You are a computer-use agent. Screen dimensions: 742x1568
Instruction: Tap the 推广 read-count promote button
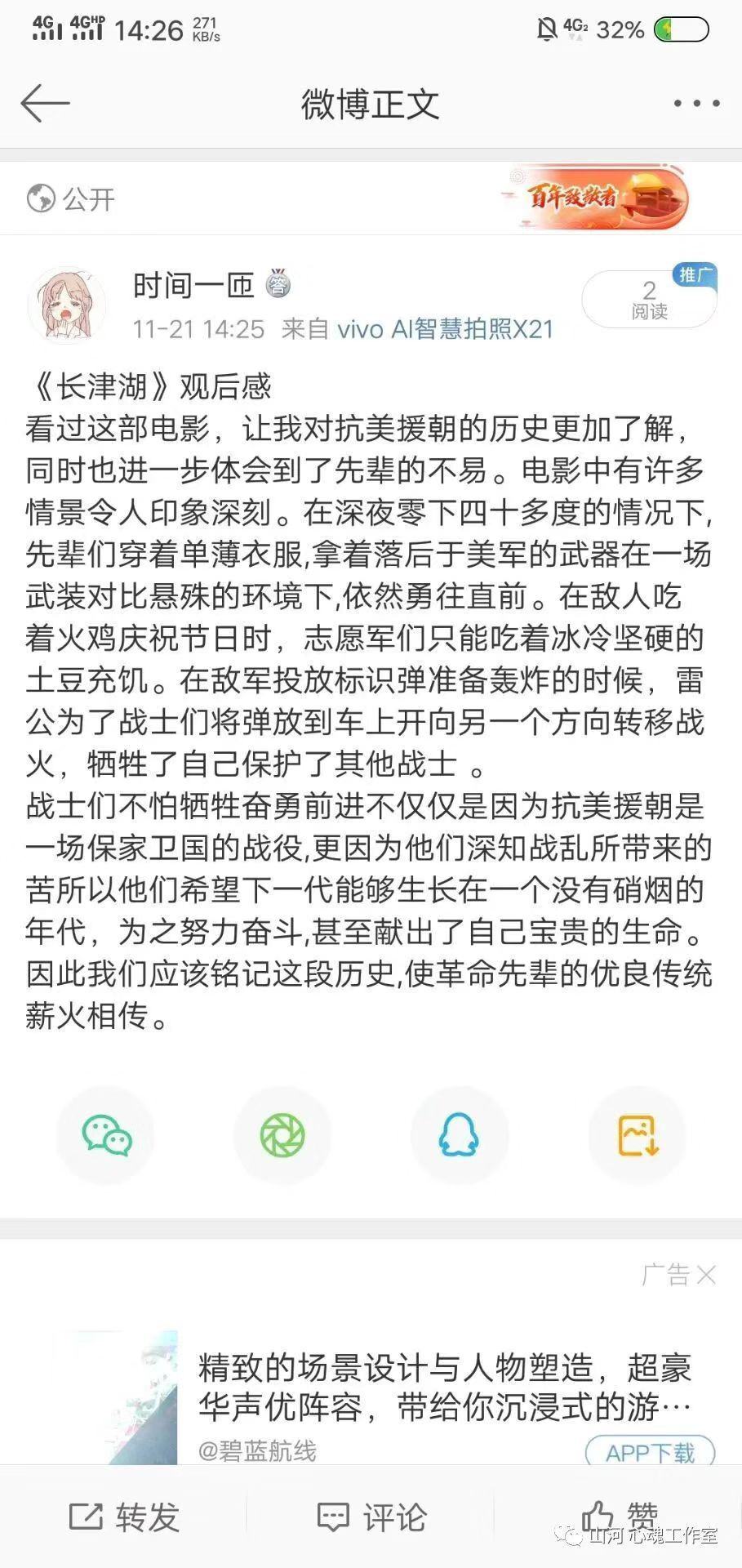(649, 299)
